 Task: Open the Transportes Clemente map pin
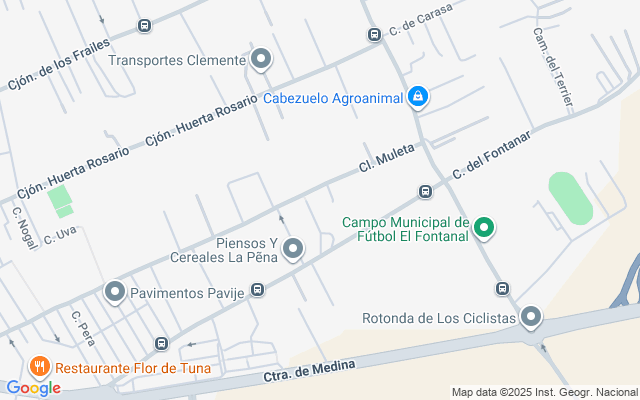coord(262,60)
